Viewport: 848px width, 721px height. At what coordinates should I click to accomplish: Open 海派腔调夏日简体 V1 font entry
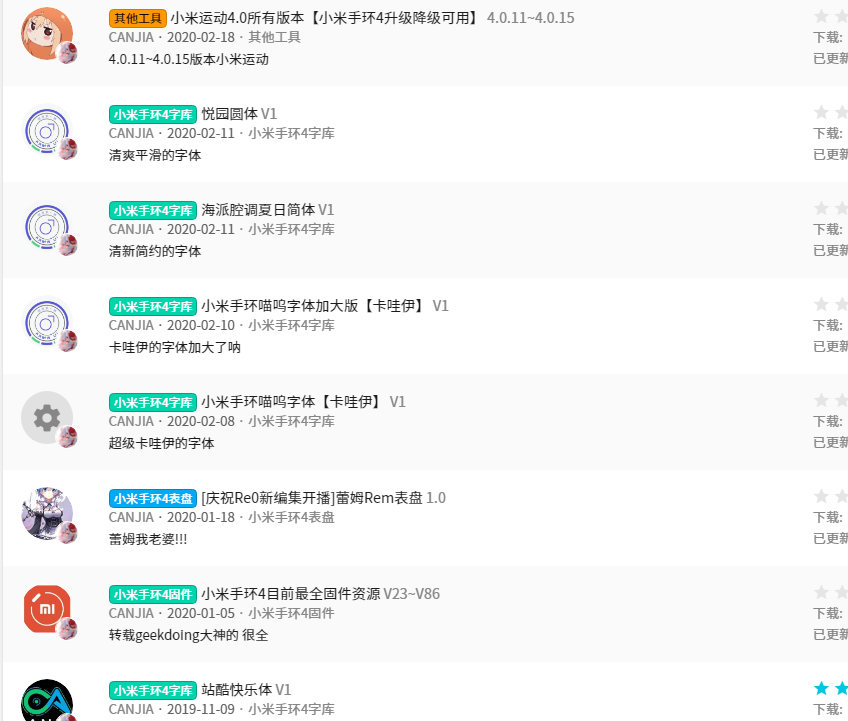pyautogui.click(x=258, y=210)
